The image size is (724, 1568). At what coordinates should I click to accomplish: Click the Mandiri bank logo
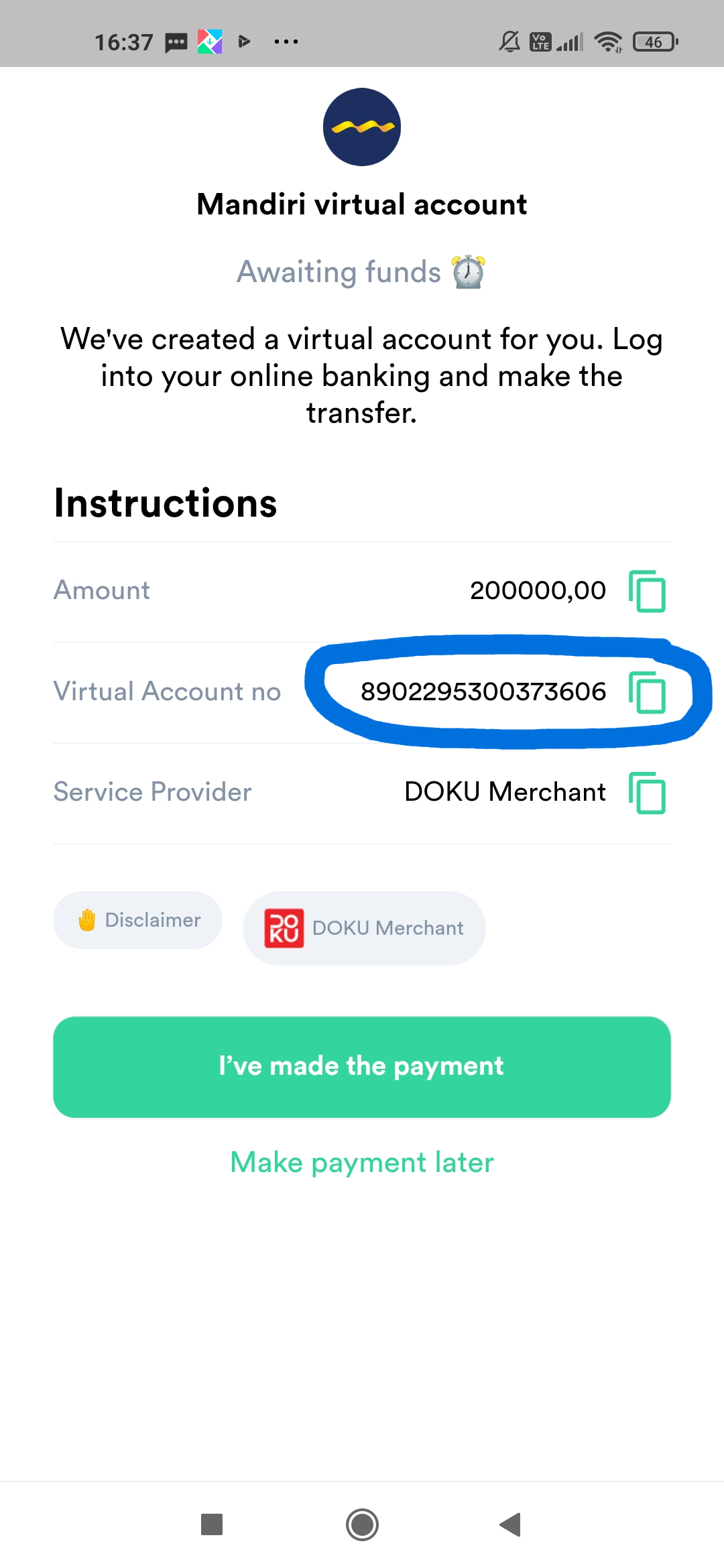click(x=361, y=127)
